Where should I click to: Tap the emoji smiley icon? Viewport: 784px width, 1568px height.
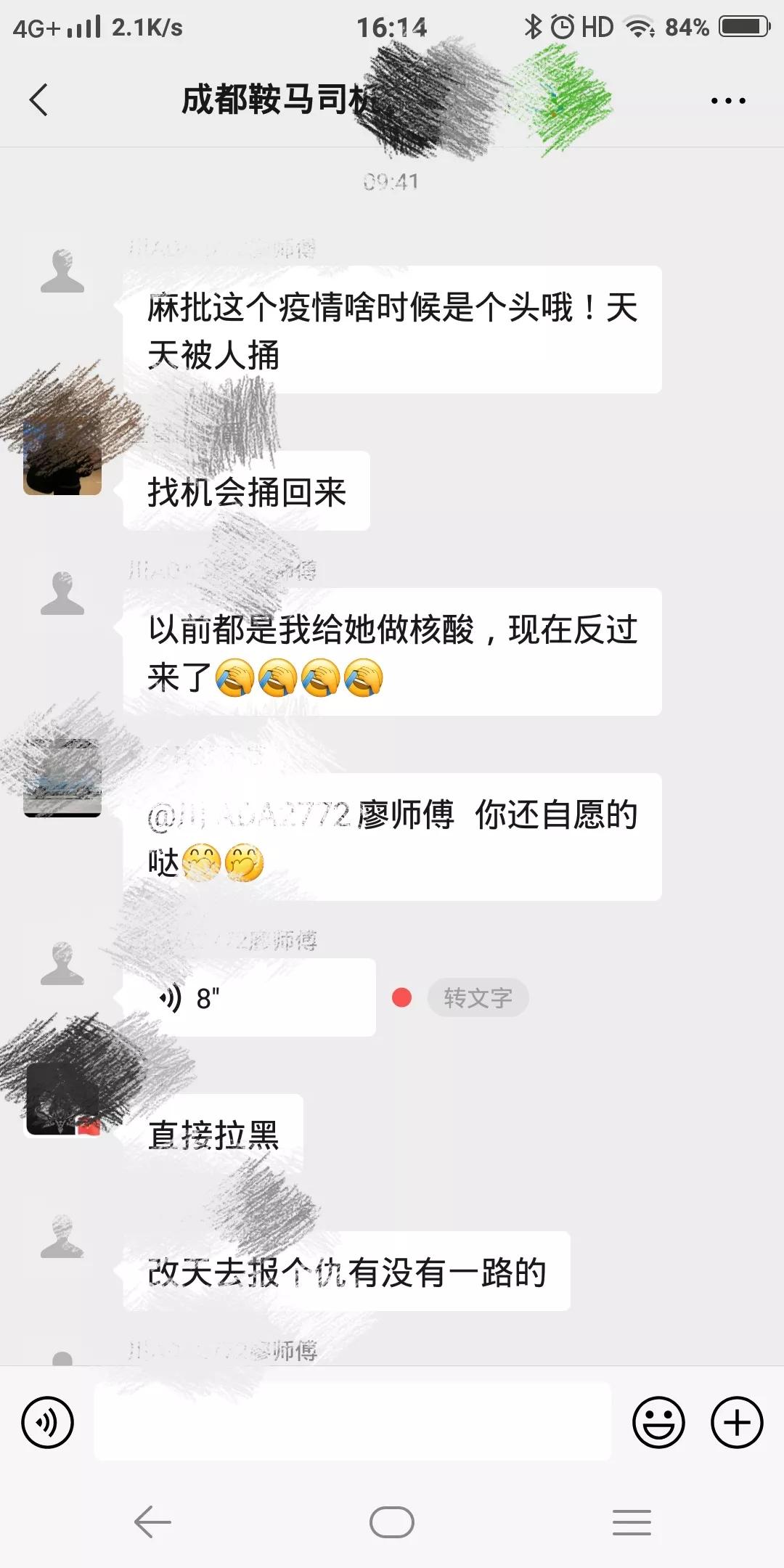659,1421
